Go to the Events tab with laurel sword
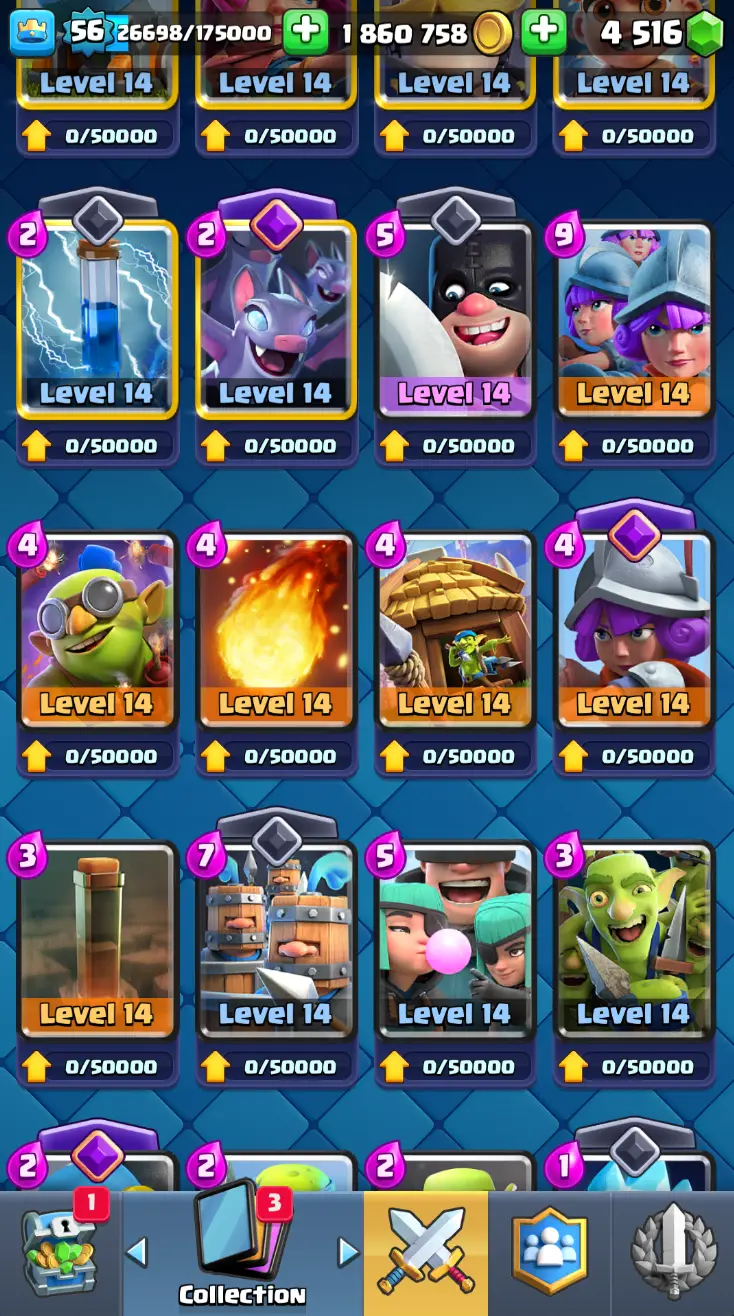The image size is (734, 1316). 673,1253
